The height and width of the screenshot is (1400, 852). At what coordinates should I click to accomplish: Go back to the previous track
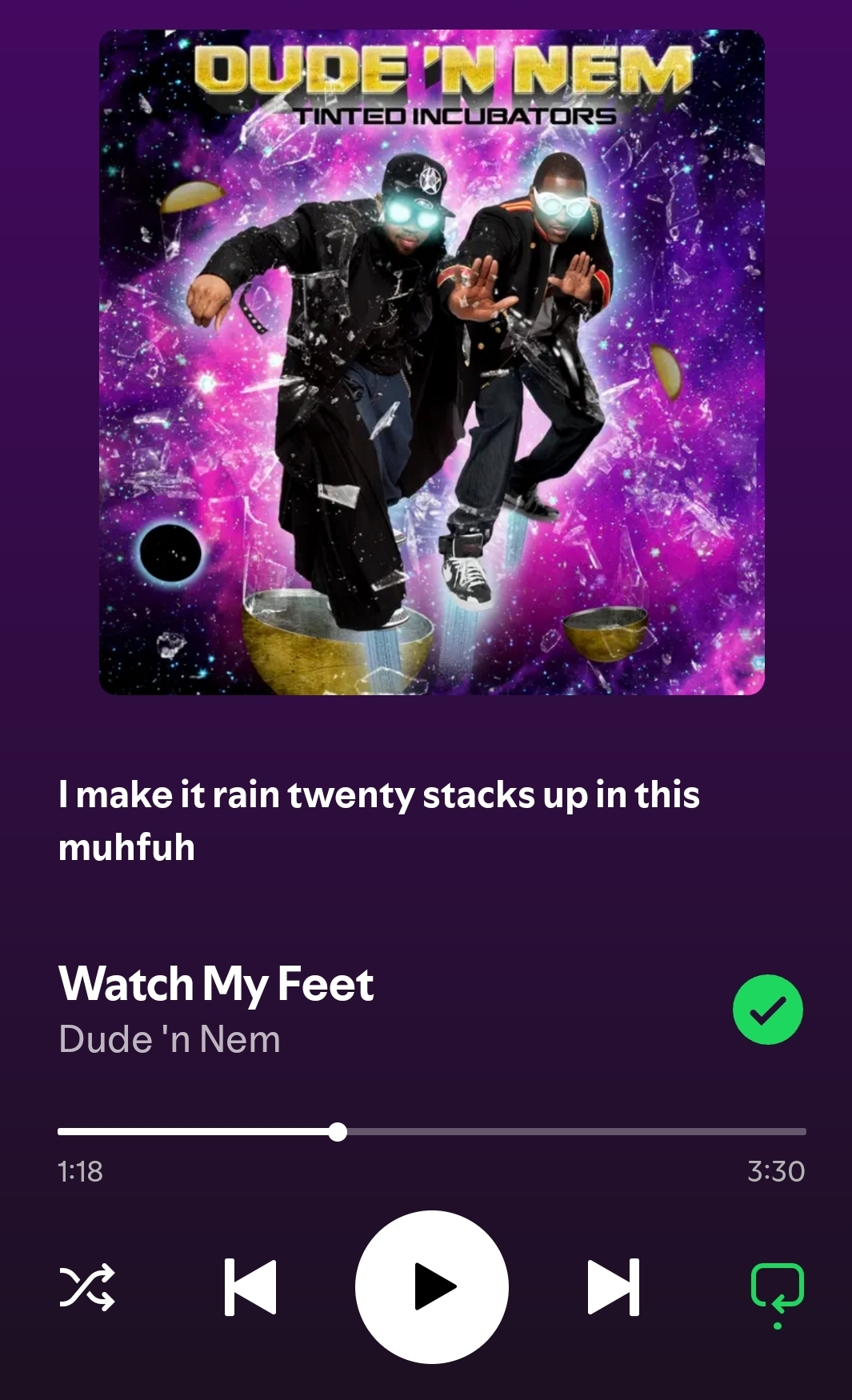click(x=250, y=1287)
